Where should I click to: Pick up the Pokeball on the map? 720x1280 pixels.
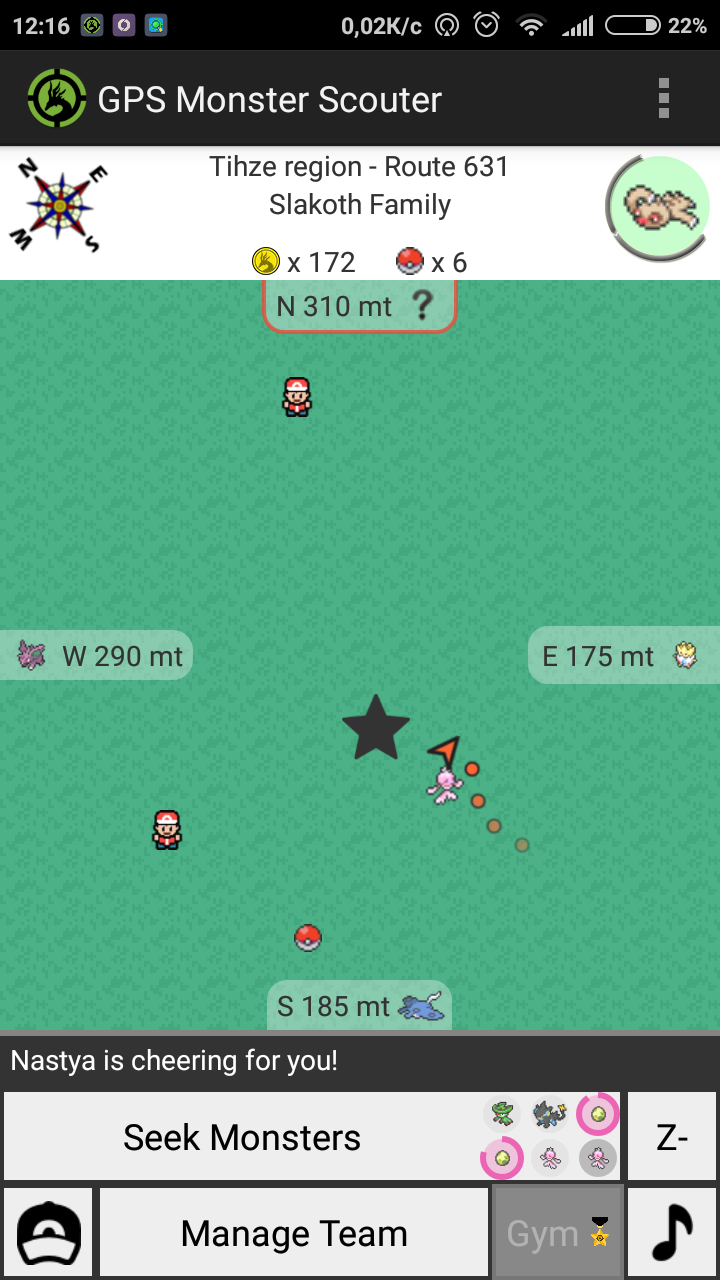point(308,938)
